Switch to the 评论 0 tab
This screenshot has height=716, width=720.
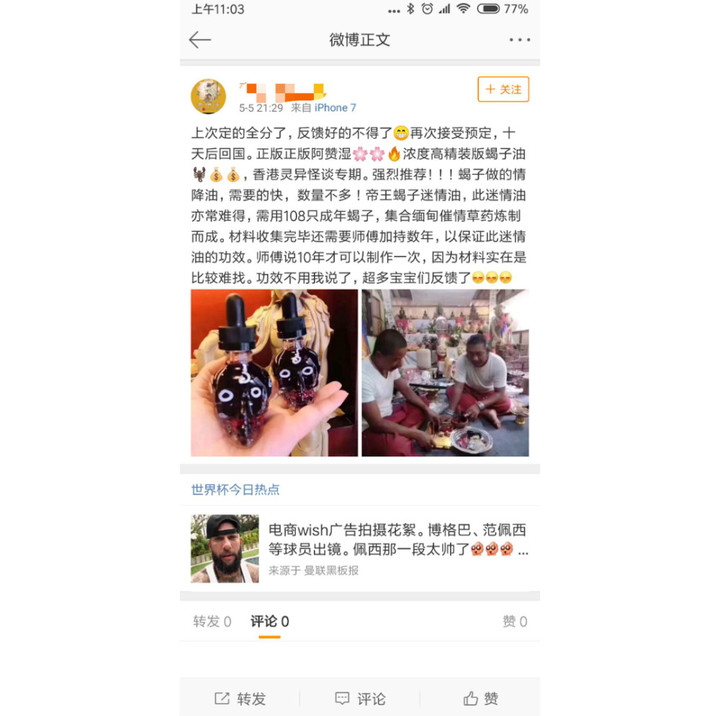click(270, 621)
